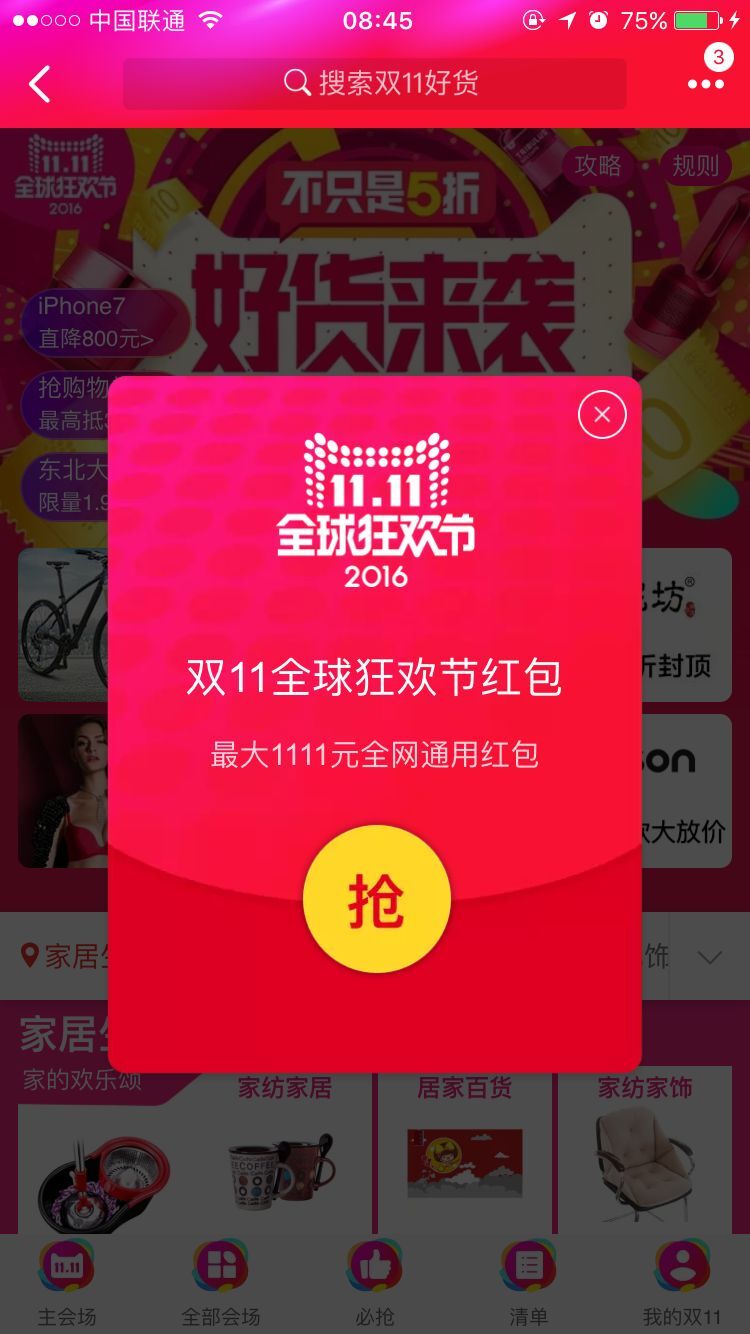Image resolution: width=750 pixels, height=1334 pixels.
Task: Switch to the 必抢 tab
Action: click(x=375, y=1283)
